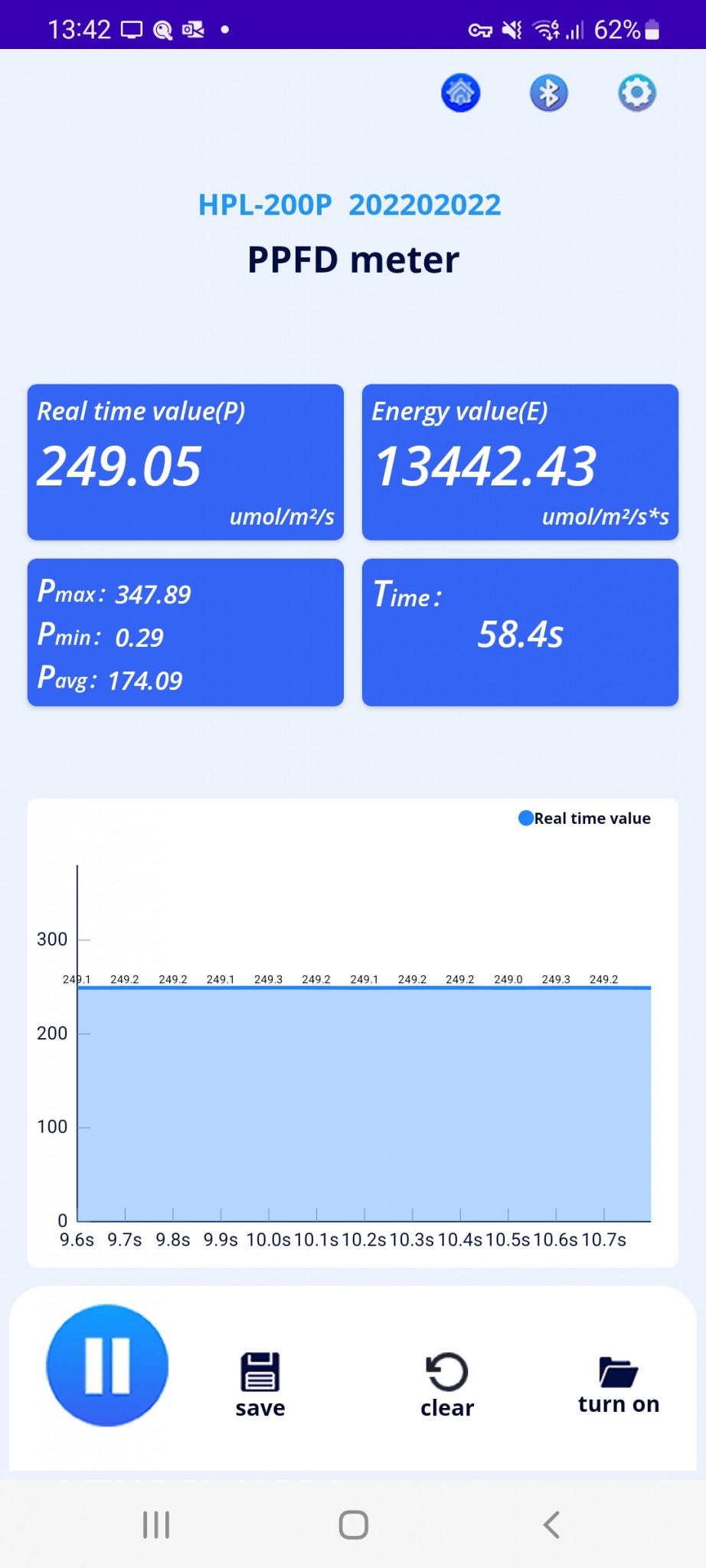This screenshot has width=706, height=1568.
Task: Go back using the system back button
Action: point(551,1524)
